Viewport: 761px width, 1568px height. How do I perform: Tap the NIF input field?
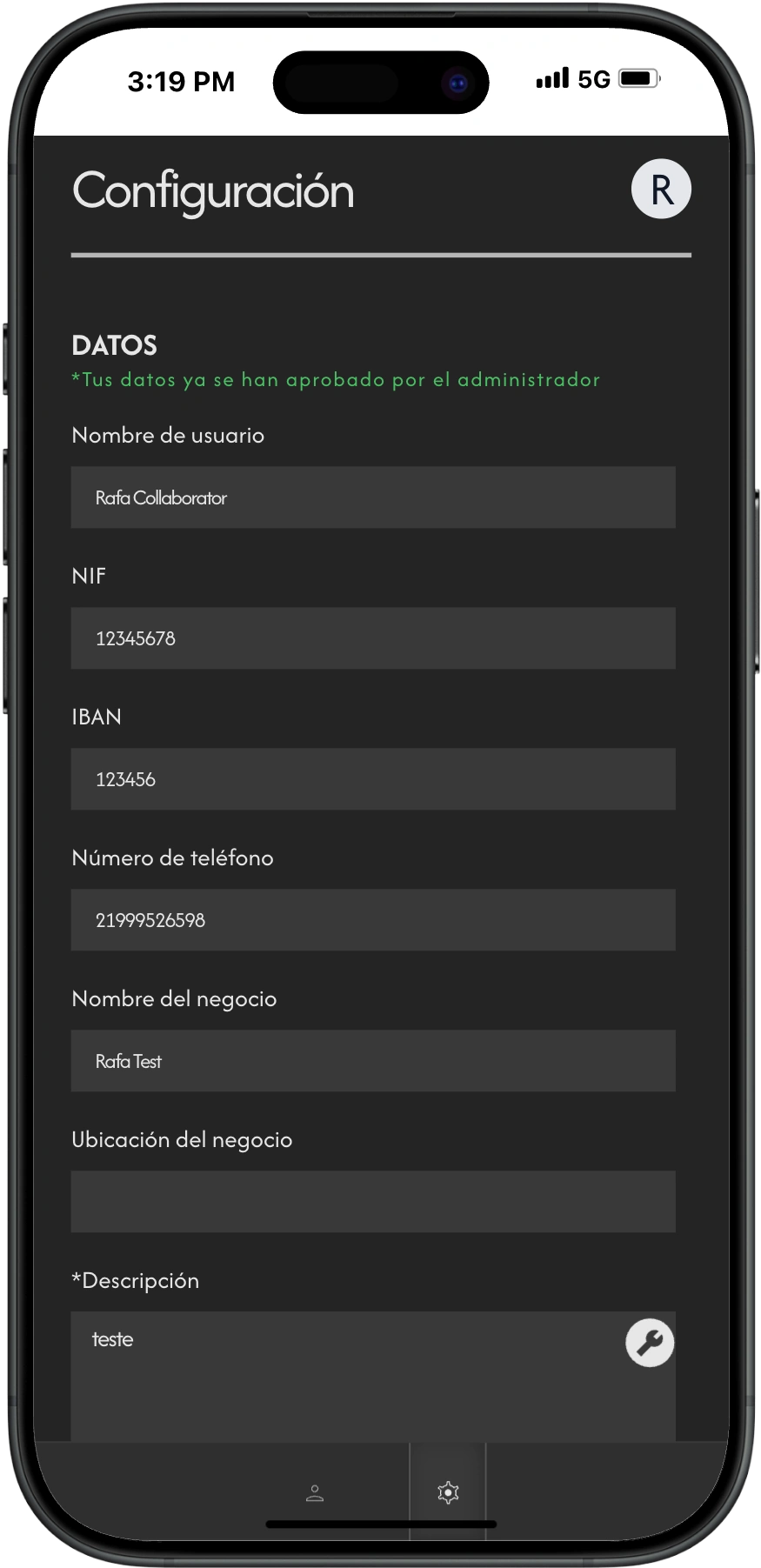[373, 638]
